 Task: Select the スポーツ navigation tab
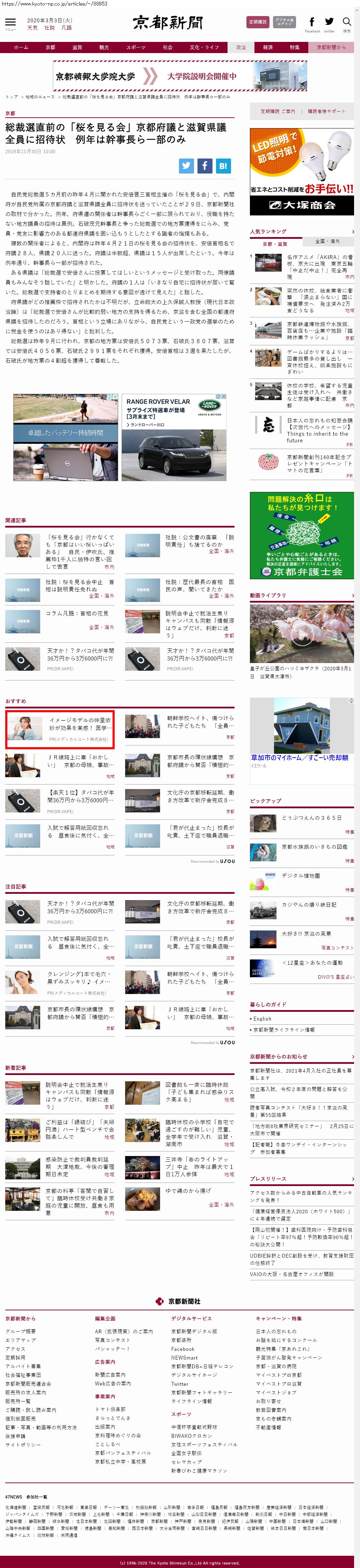(x=135, y=47)
